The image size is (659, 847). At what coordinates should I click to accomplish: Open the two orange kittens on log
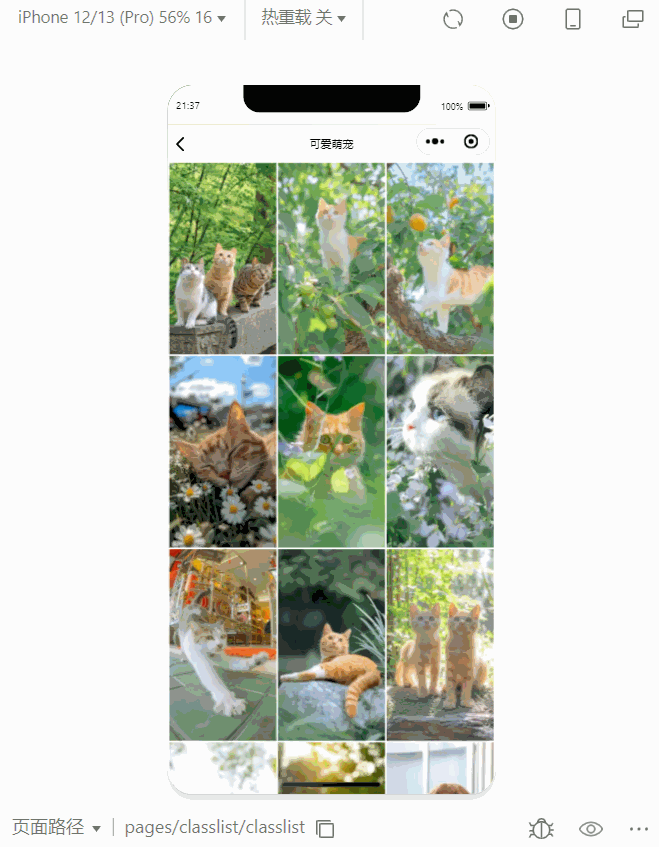click(x=440, y=644)
